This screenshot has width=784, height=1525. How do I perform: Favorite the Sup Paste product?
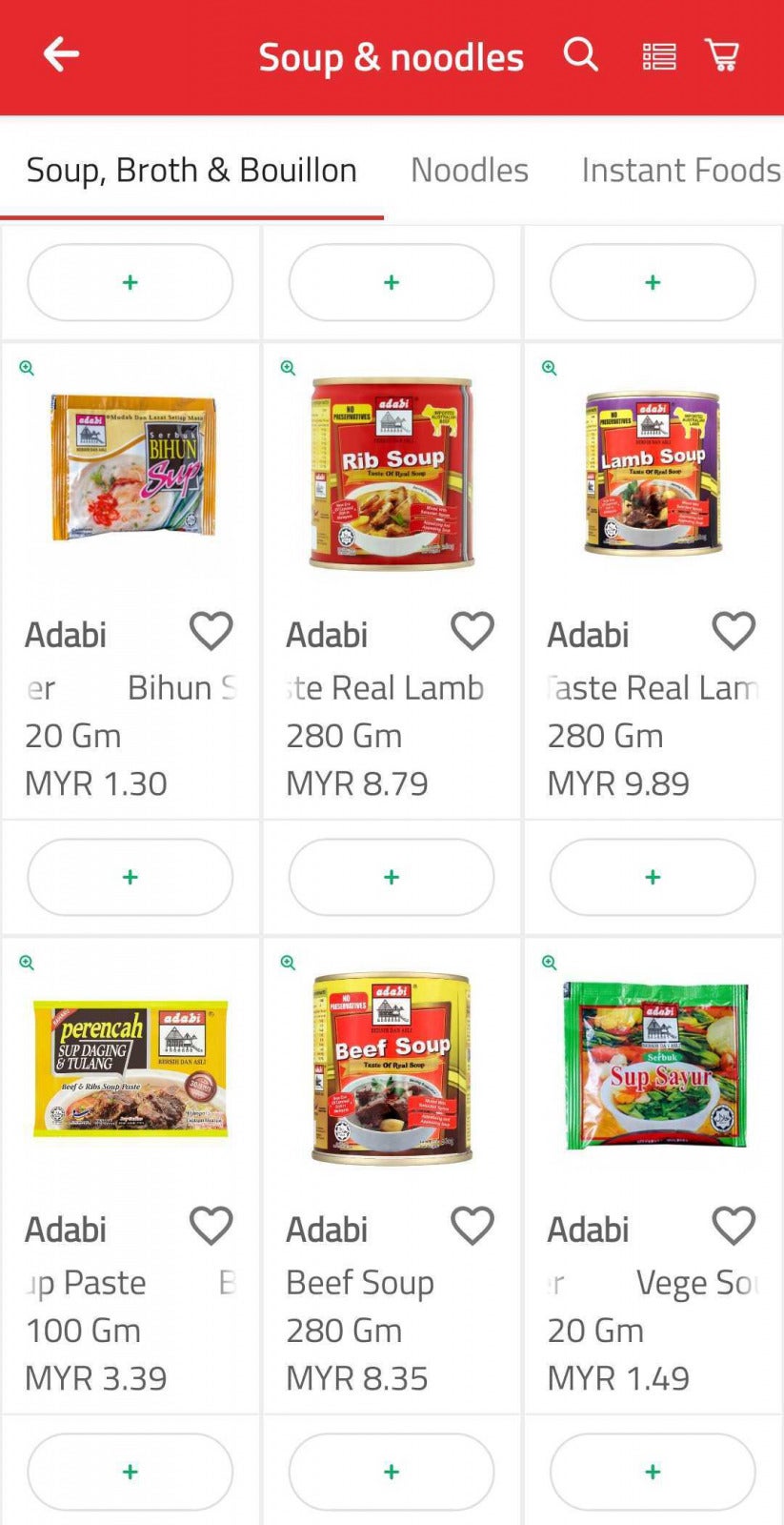coord(211,1227)
